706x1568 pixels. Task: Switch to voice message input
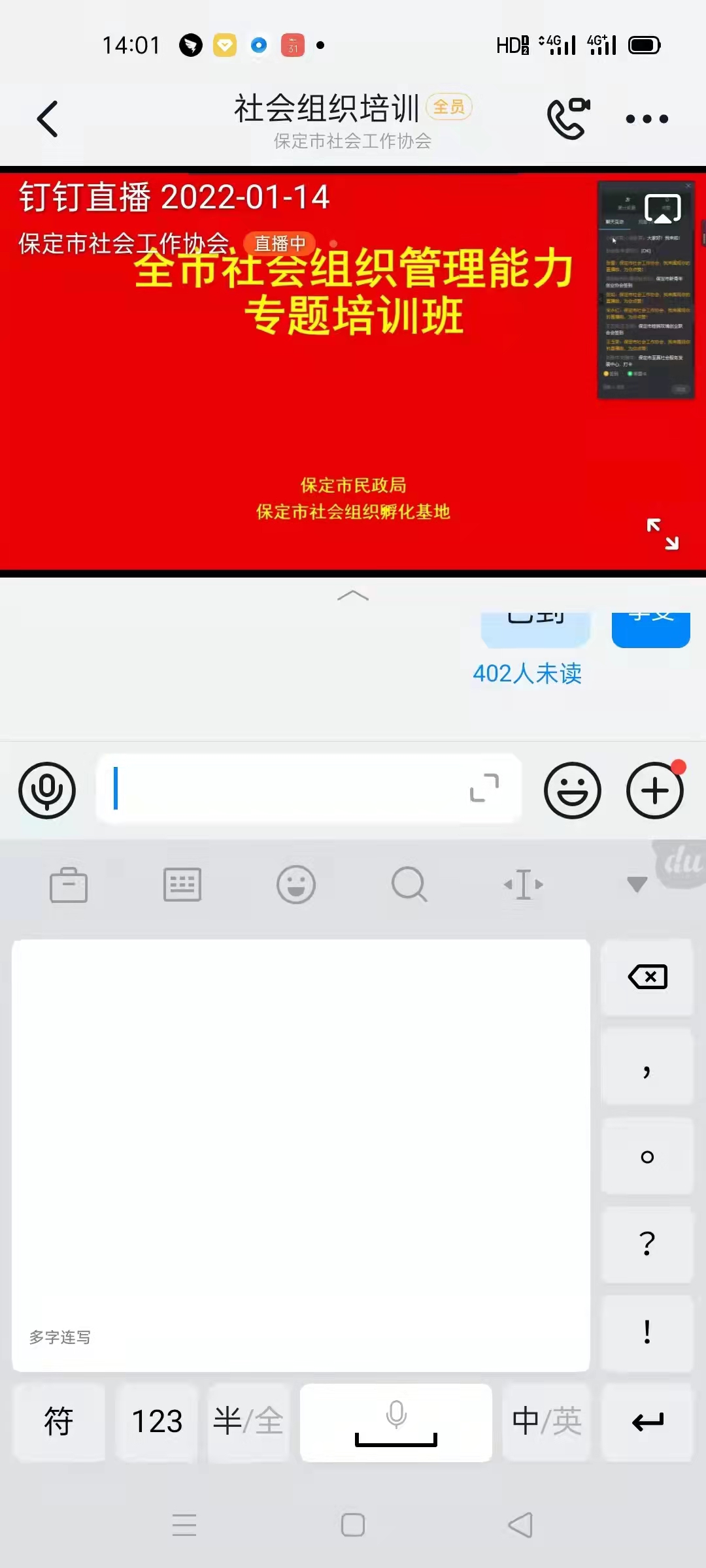47,791
